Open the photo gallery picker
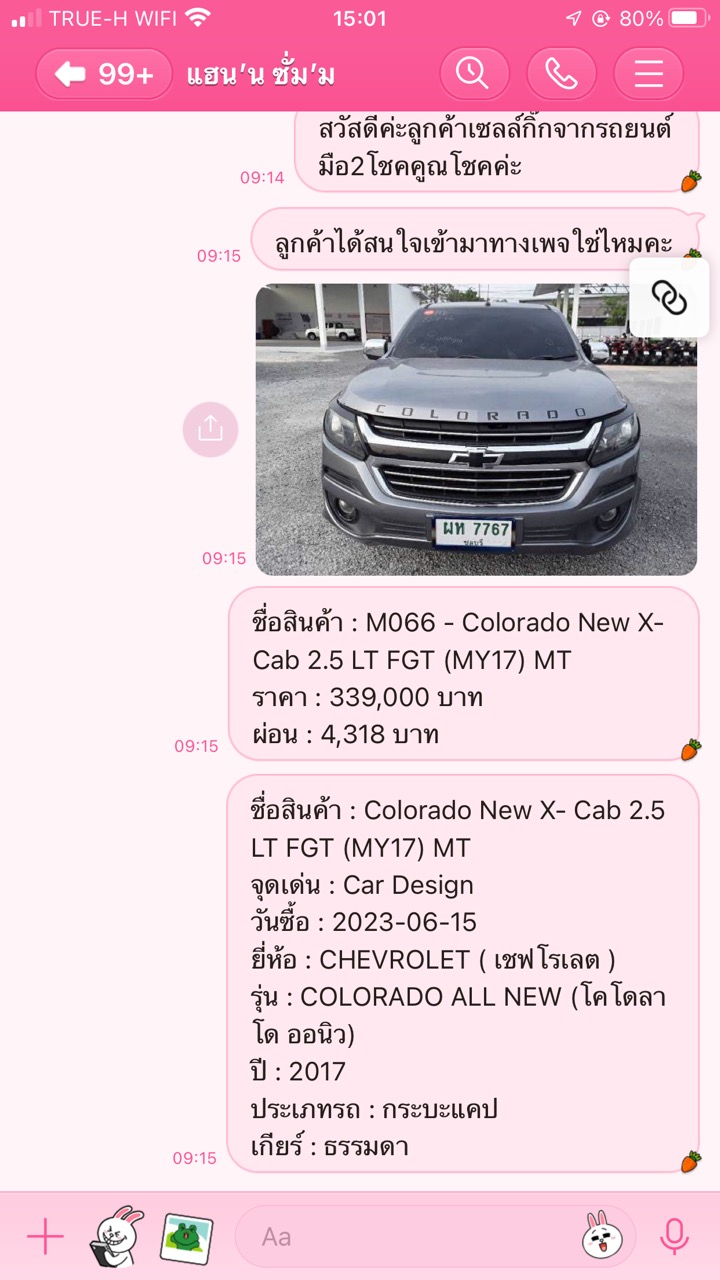This screenshot has height=1280, width=720. click(x=187, y=1237)
